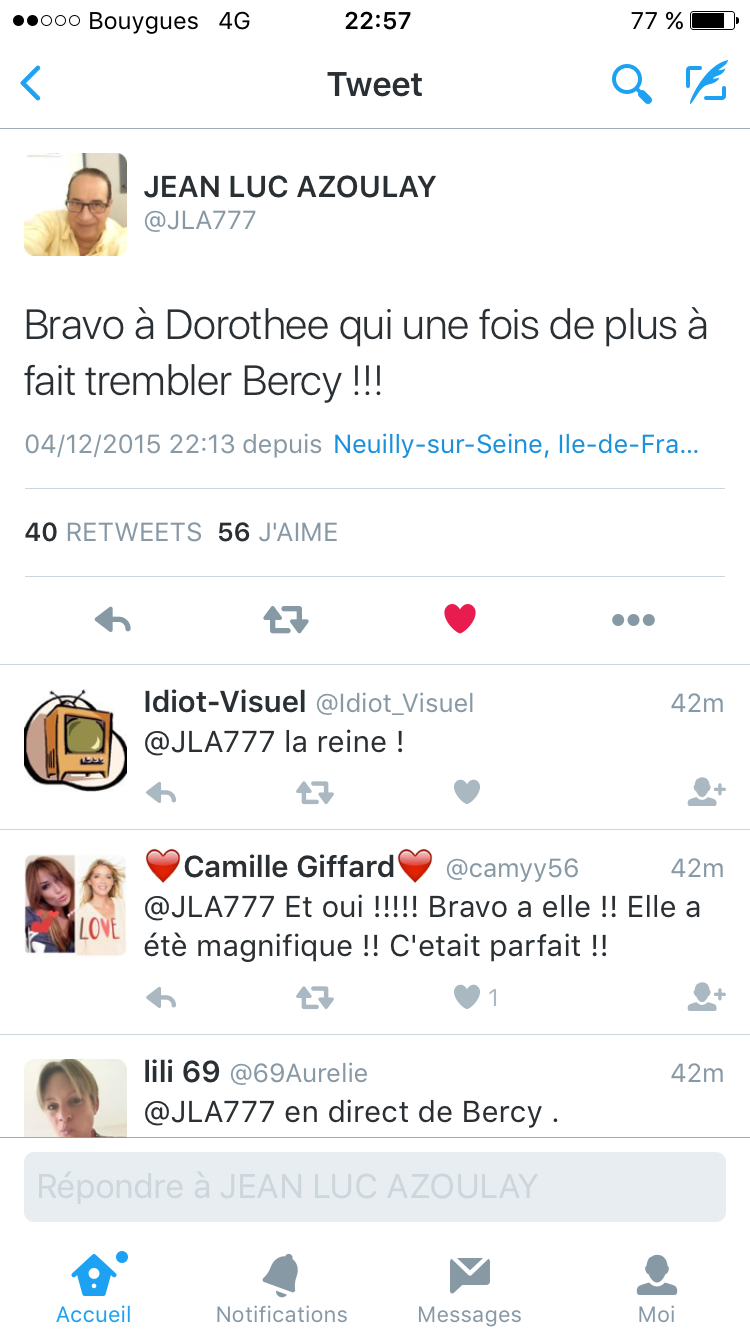This screenshot has width=750, height=1334.
Task: Retweet Camille Giffard's reply
Action: tap(315, 997)
